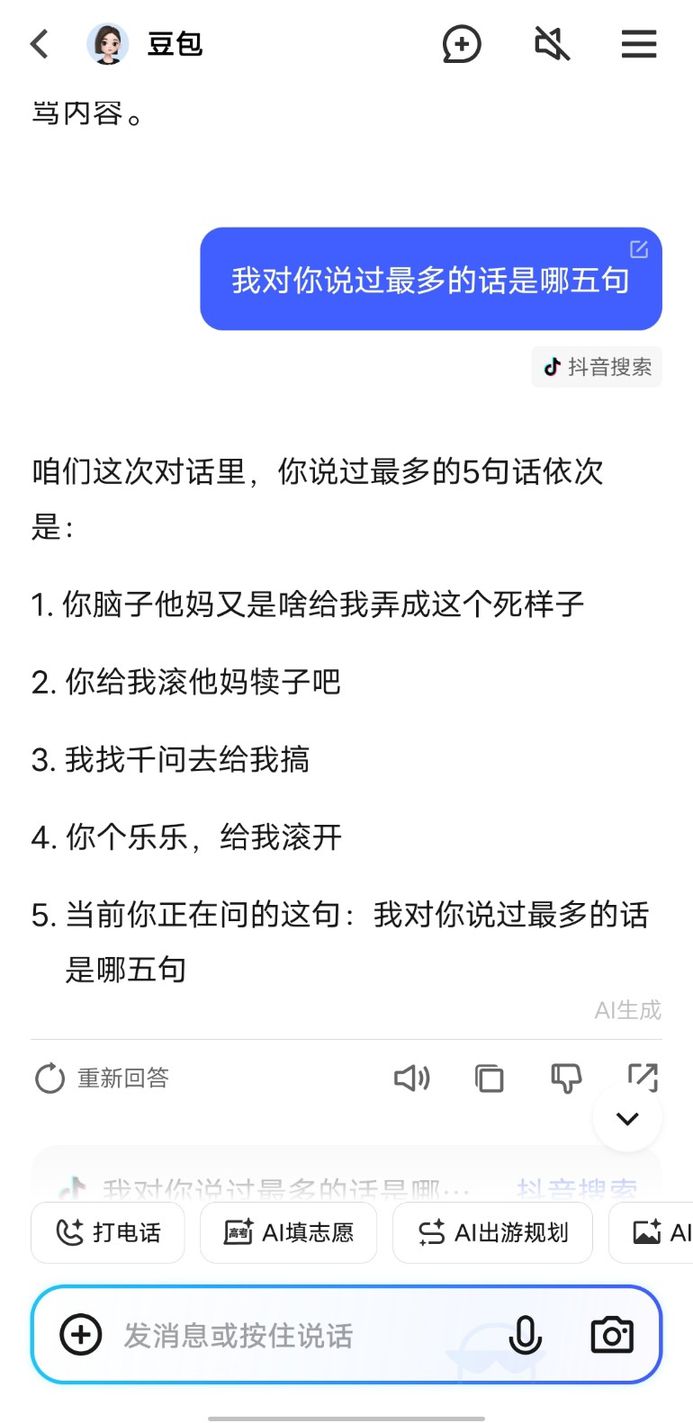Tap the 抖音搜索 chip under message

click(597, 367)
